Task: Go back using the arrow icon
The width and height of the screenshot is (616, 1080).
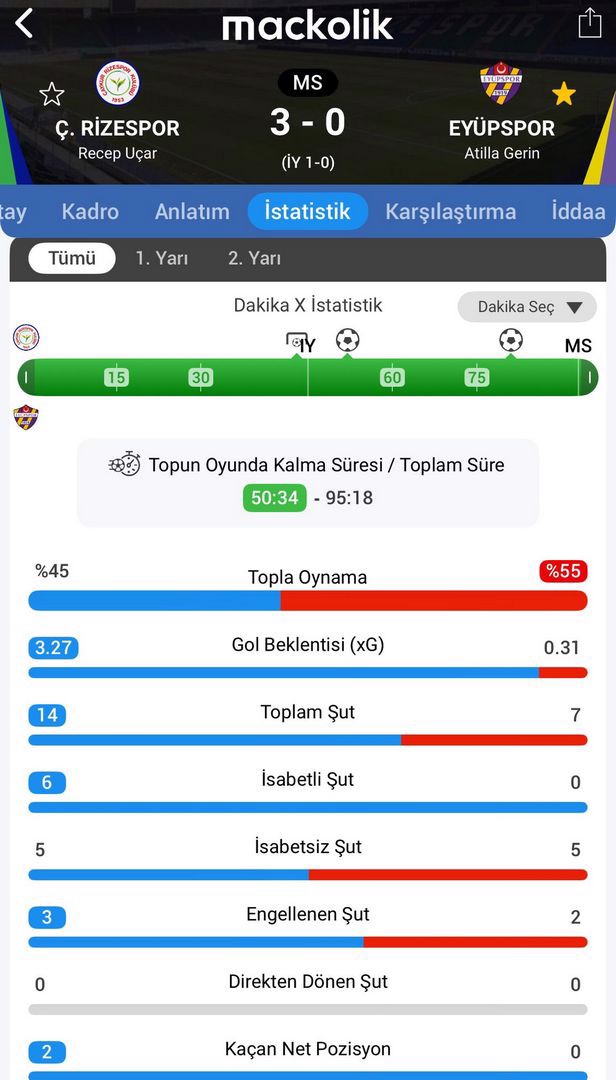Action: (x=24, y=23)
